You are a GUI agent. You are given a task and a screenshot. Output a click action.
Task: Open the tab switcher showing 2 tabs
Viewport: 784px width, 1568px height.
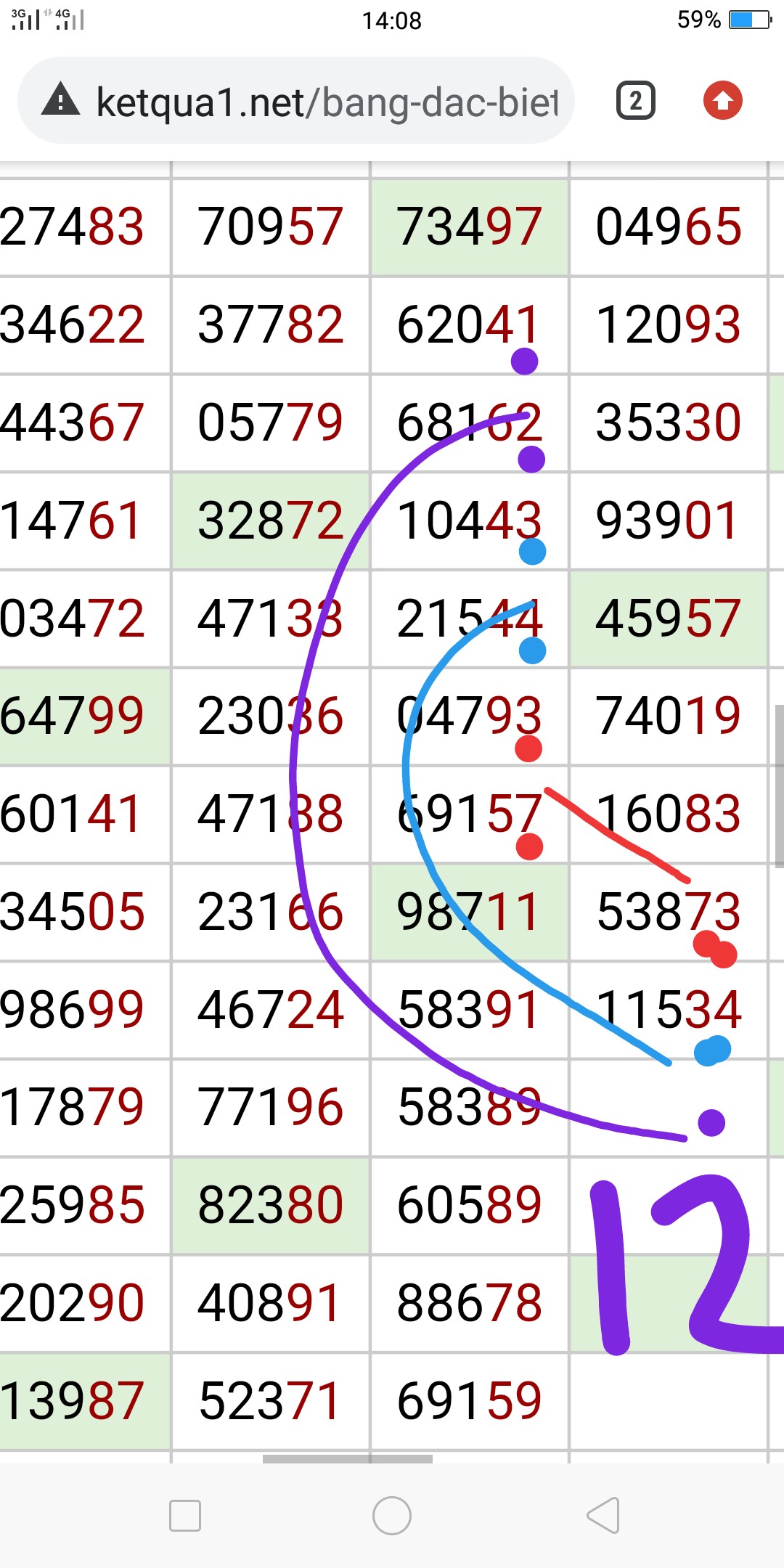pyautogui.click(x=636, y=101)
